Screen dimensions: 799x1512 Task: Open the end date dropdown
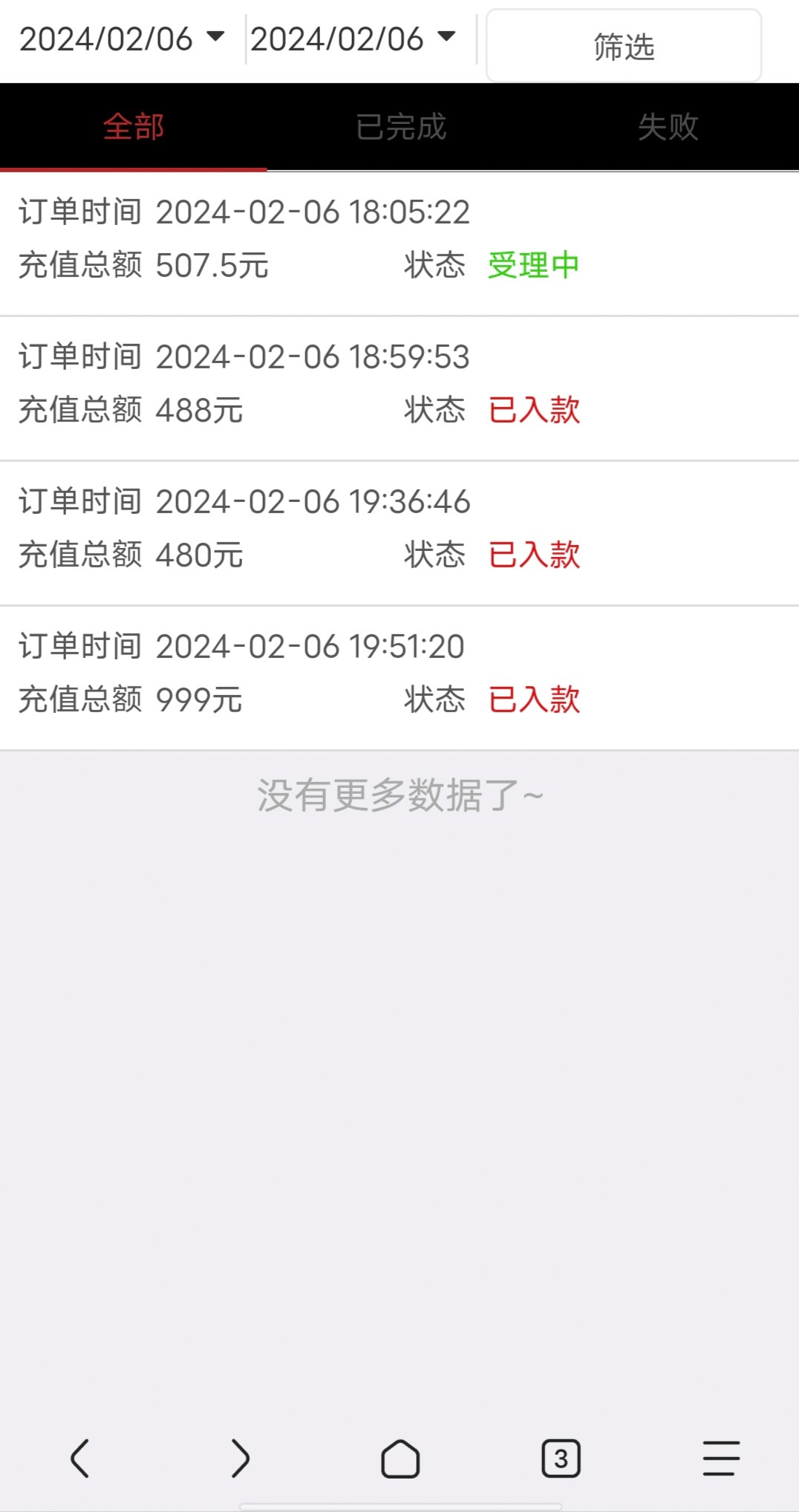[x=353, y=39]
